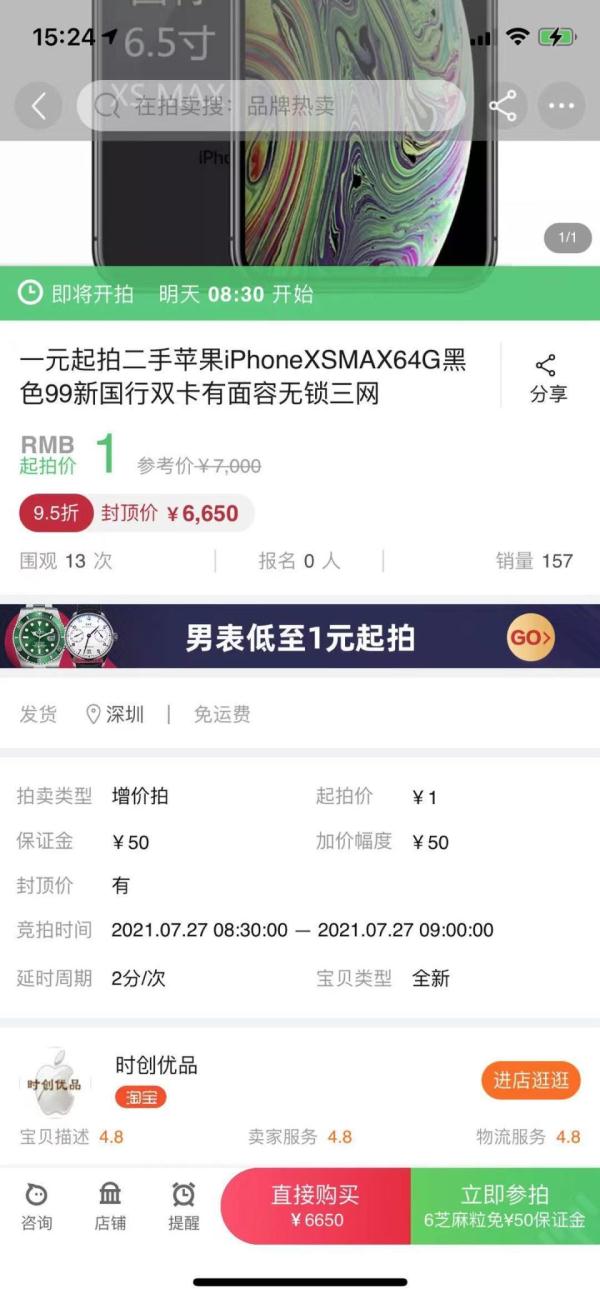This screenshot has width=600, height=1299.
Task: Open the search box 在拍卖搜
Action: click(x=270, y=106)
